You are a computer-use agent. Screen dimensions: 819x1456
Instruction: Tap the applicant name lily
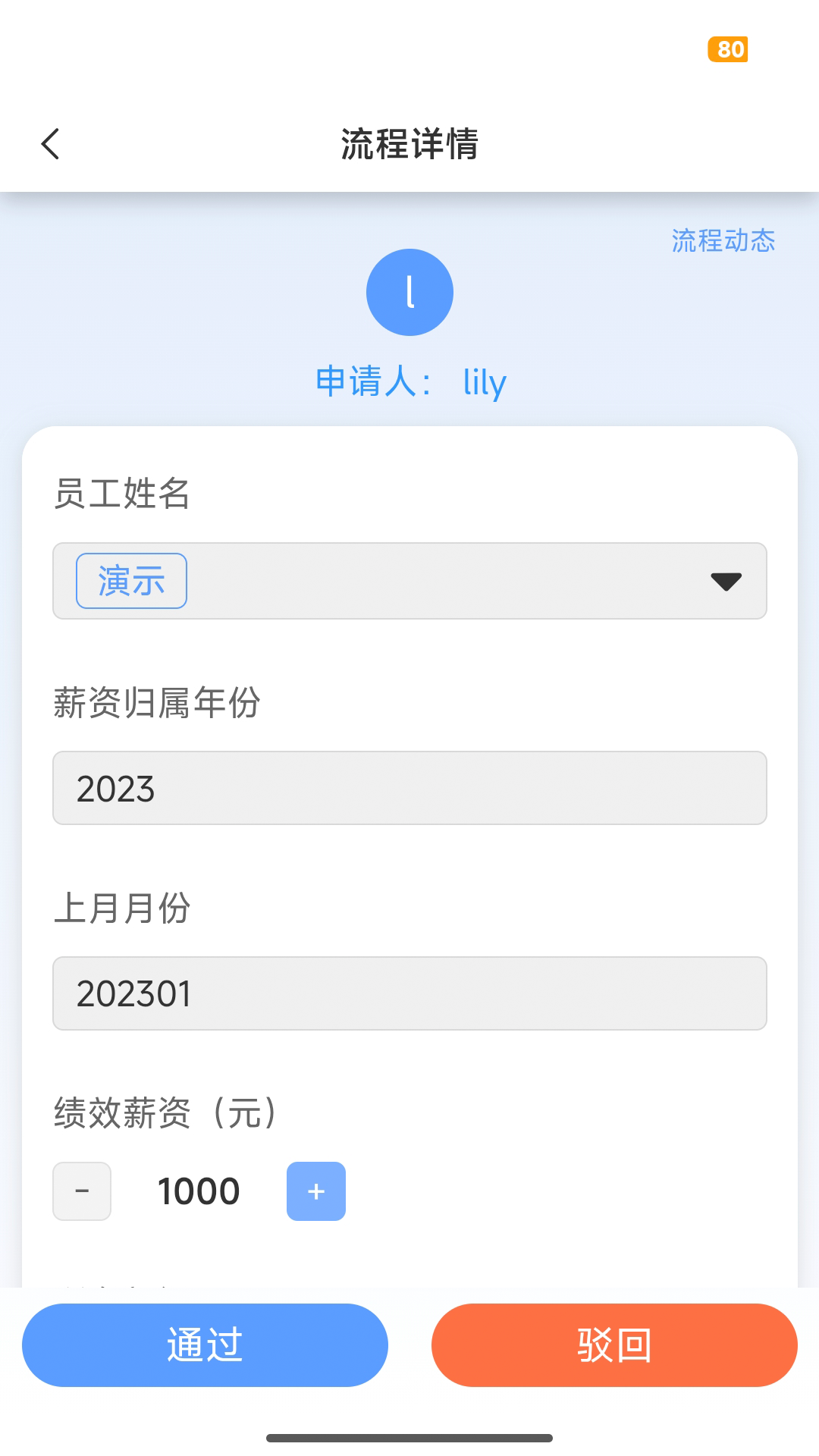pos(486,381)
